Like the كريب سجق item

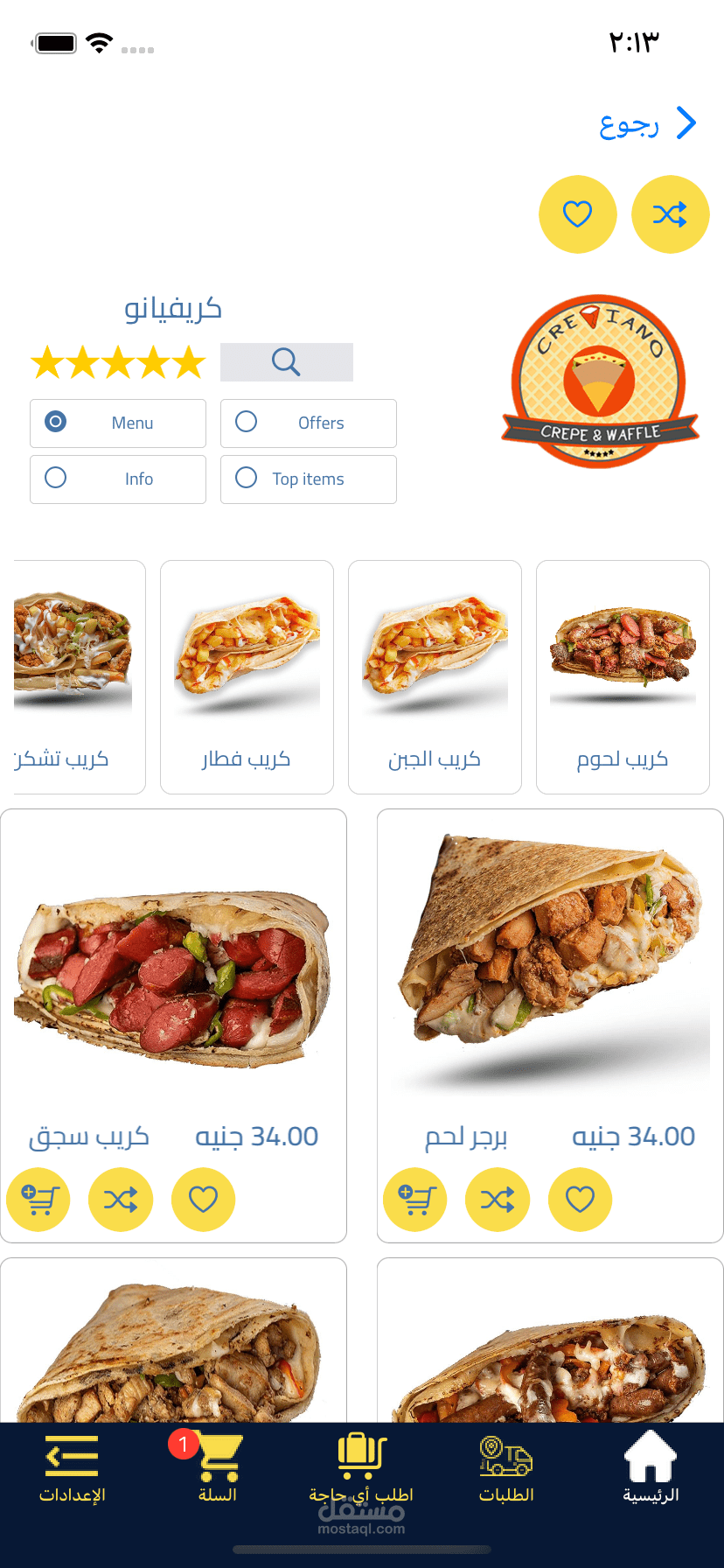(203, 1200)
